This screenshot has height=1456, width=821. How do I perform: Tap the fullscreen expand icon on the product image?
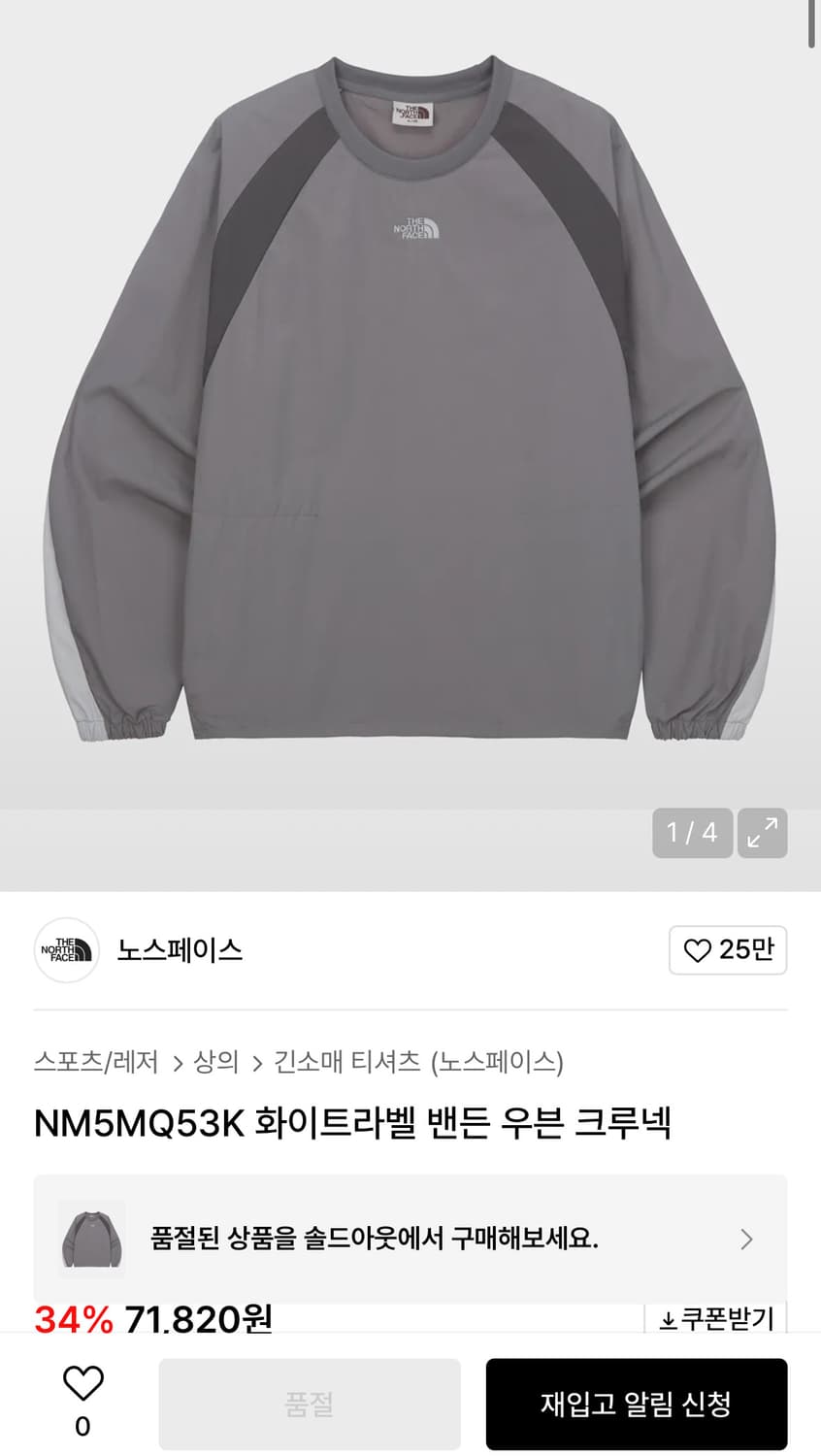point(763,833)
